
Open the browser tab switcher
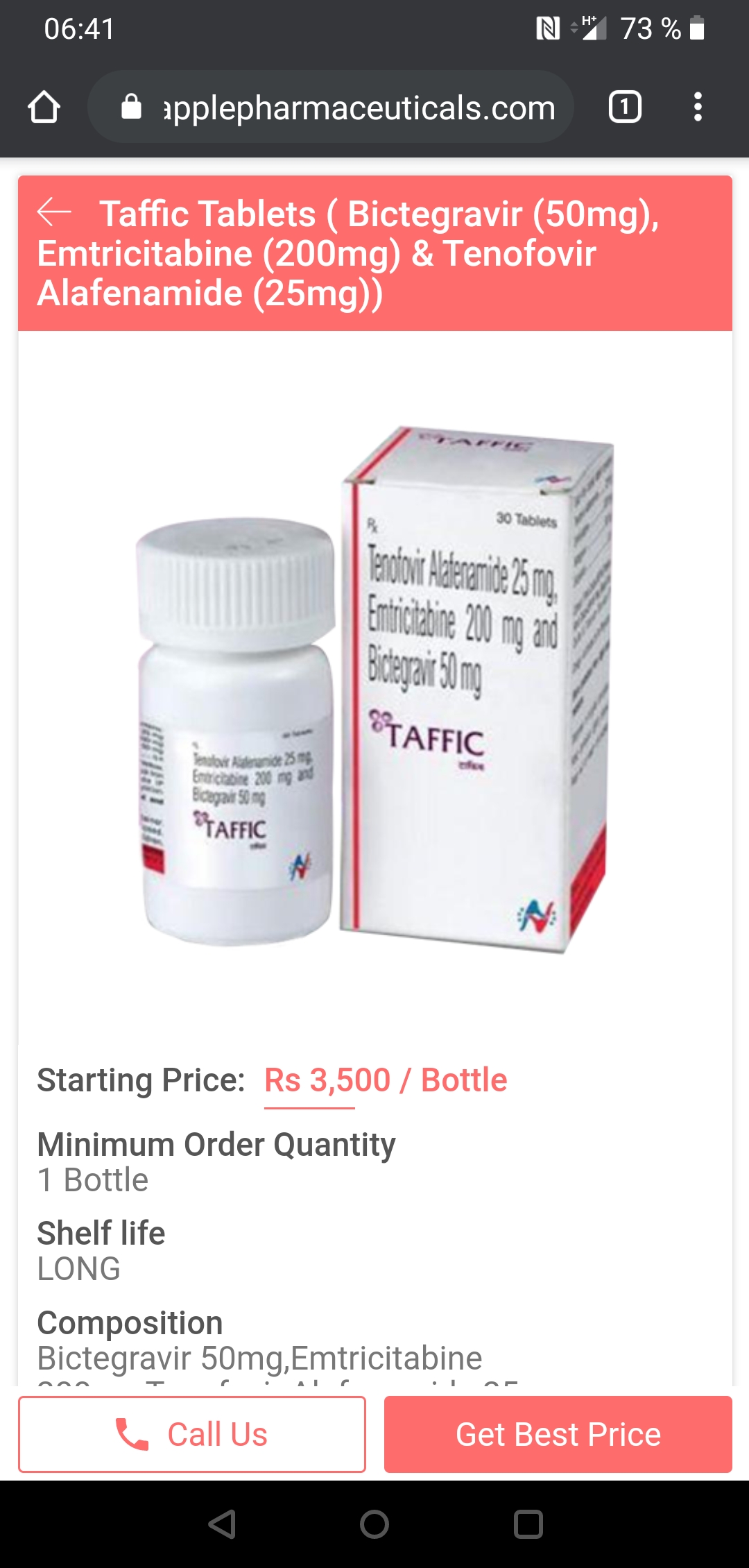pos(625,107)
